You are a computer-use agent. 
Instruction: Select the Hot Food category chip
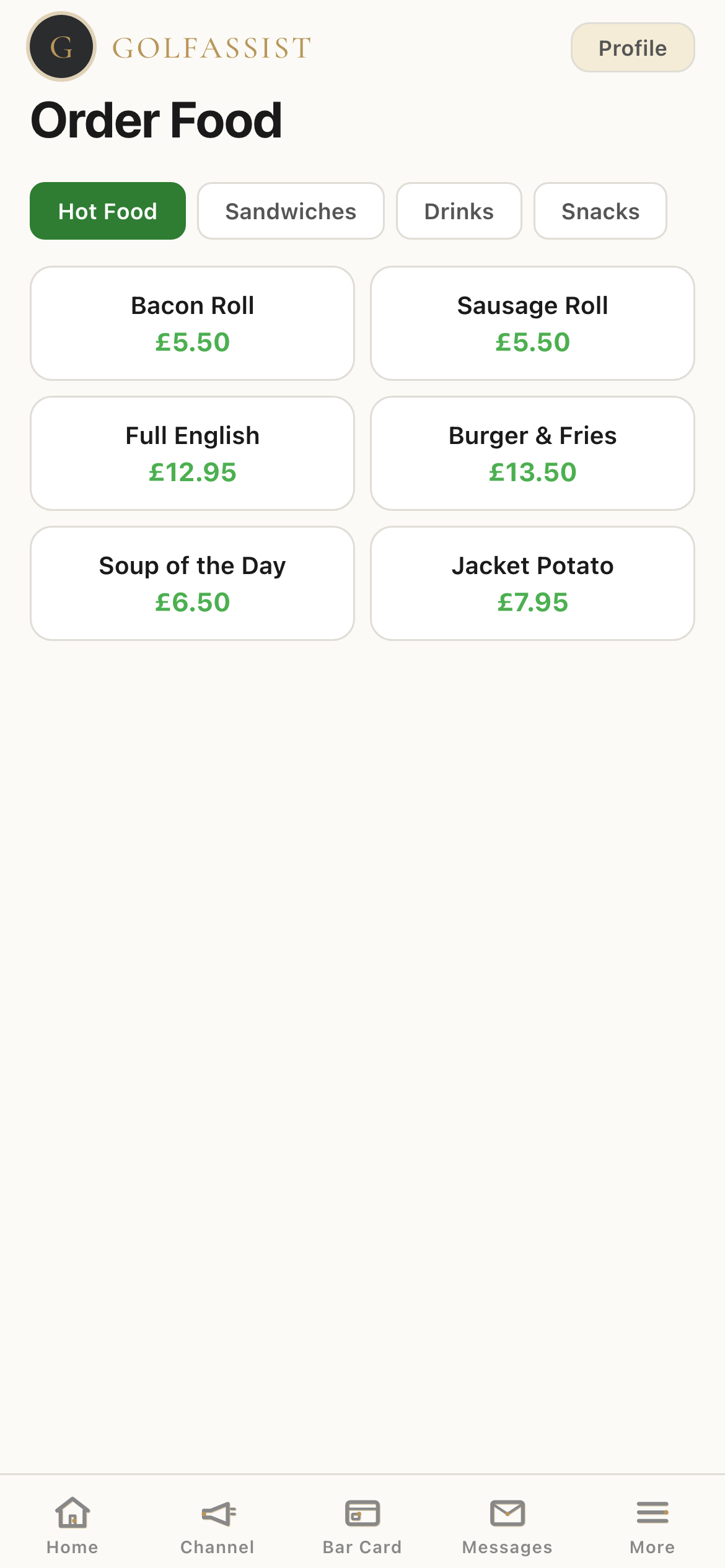(x=107, y=211)
